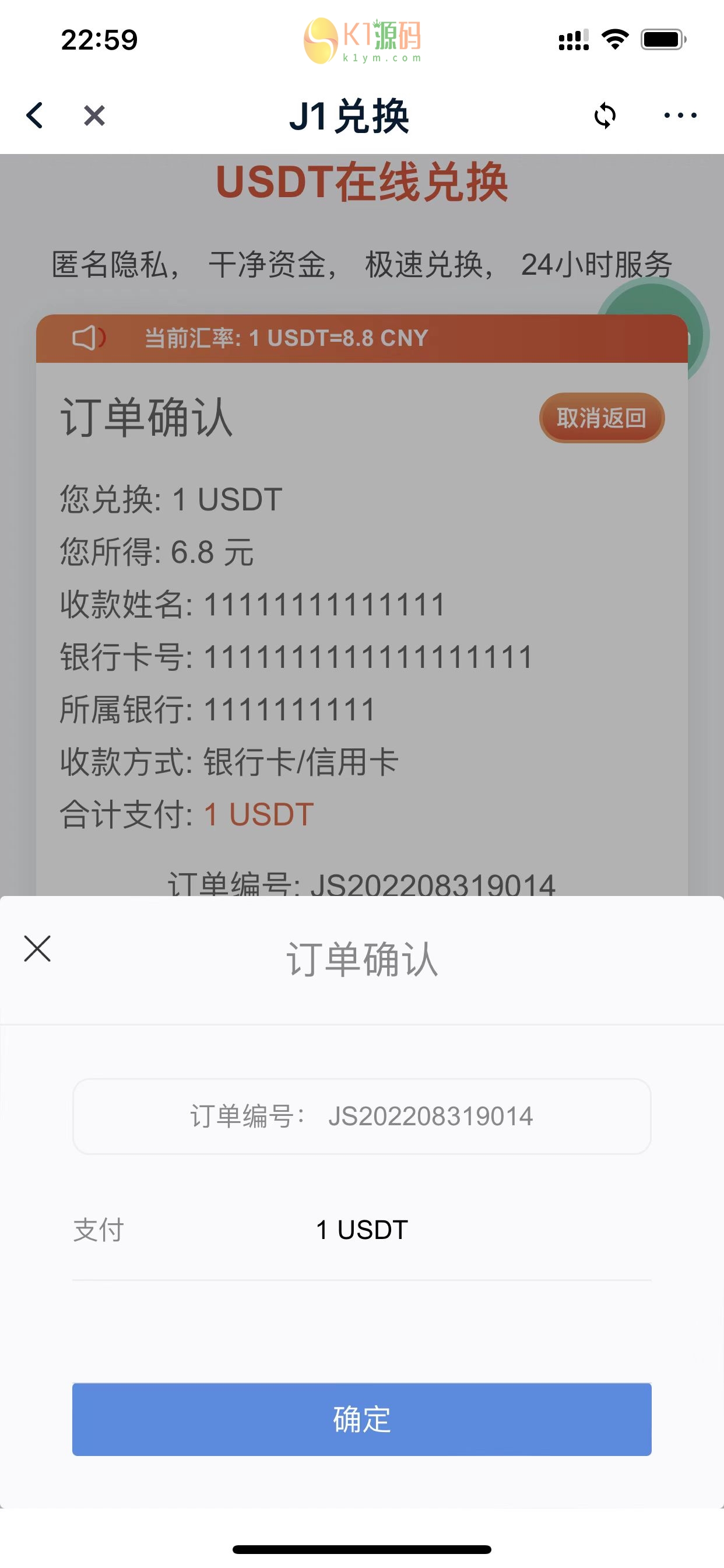This screenshot has width=724, height=1568.
Task: Dismiss the 订单确认 bottom sheet
Action: [37, 949]
